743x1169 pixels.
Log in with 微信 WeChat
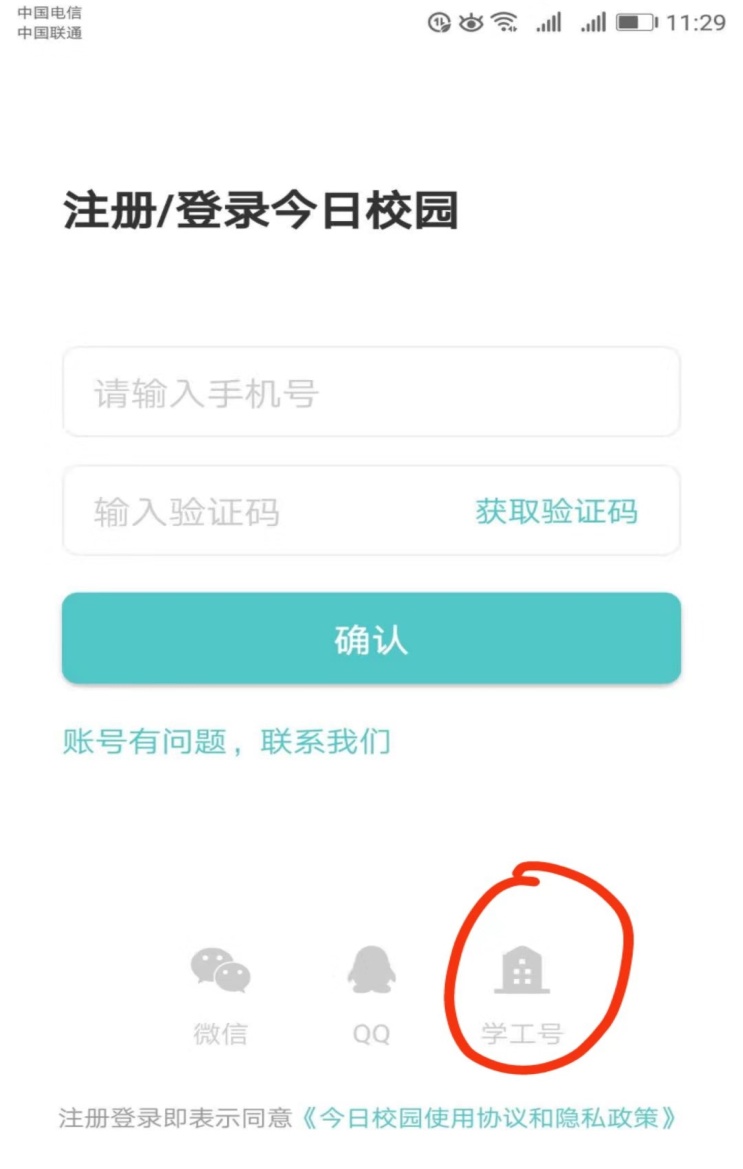220,991
